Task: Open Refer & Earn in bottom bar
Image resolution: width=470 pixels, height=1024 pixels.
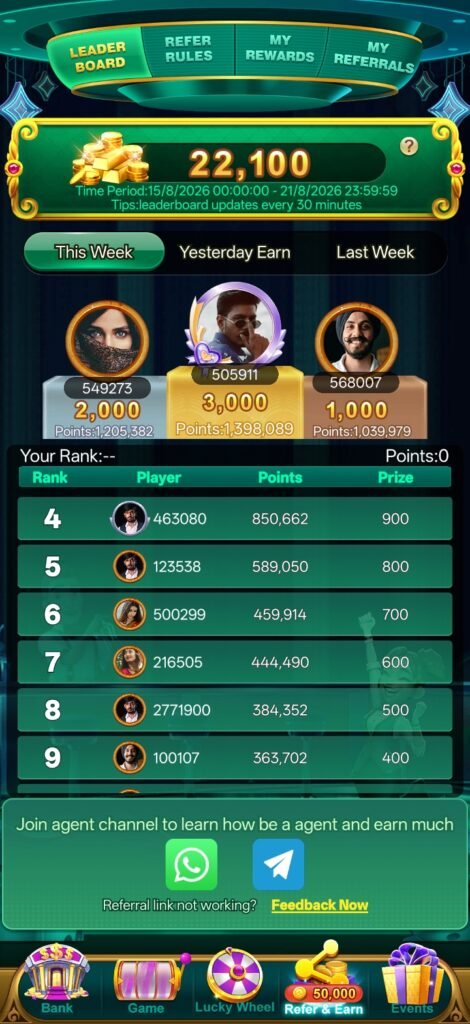Action: pos(323,980)
